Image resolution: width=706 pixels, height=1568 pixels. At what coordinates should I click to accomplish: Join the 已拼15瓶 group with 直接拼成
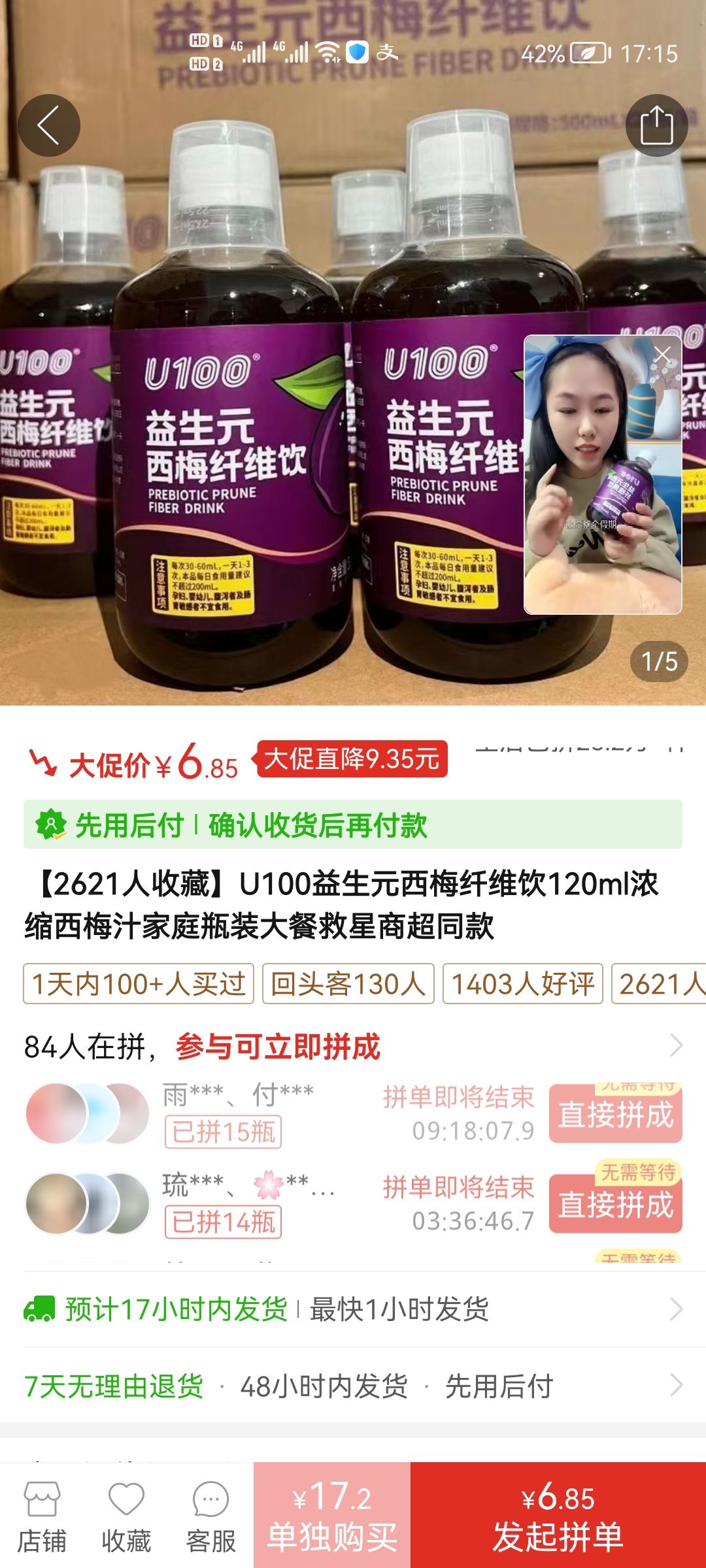615,1115
